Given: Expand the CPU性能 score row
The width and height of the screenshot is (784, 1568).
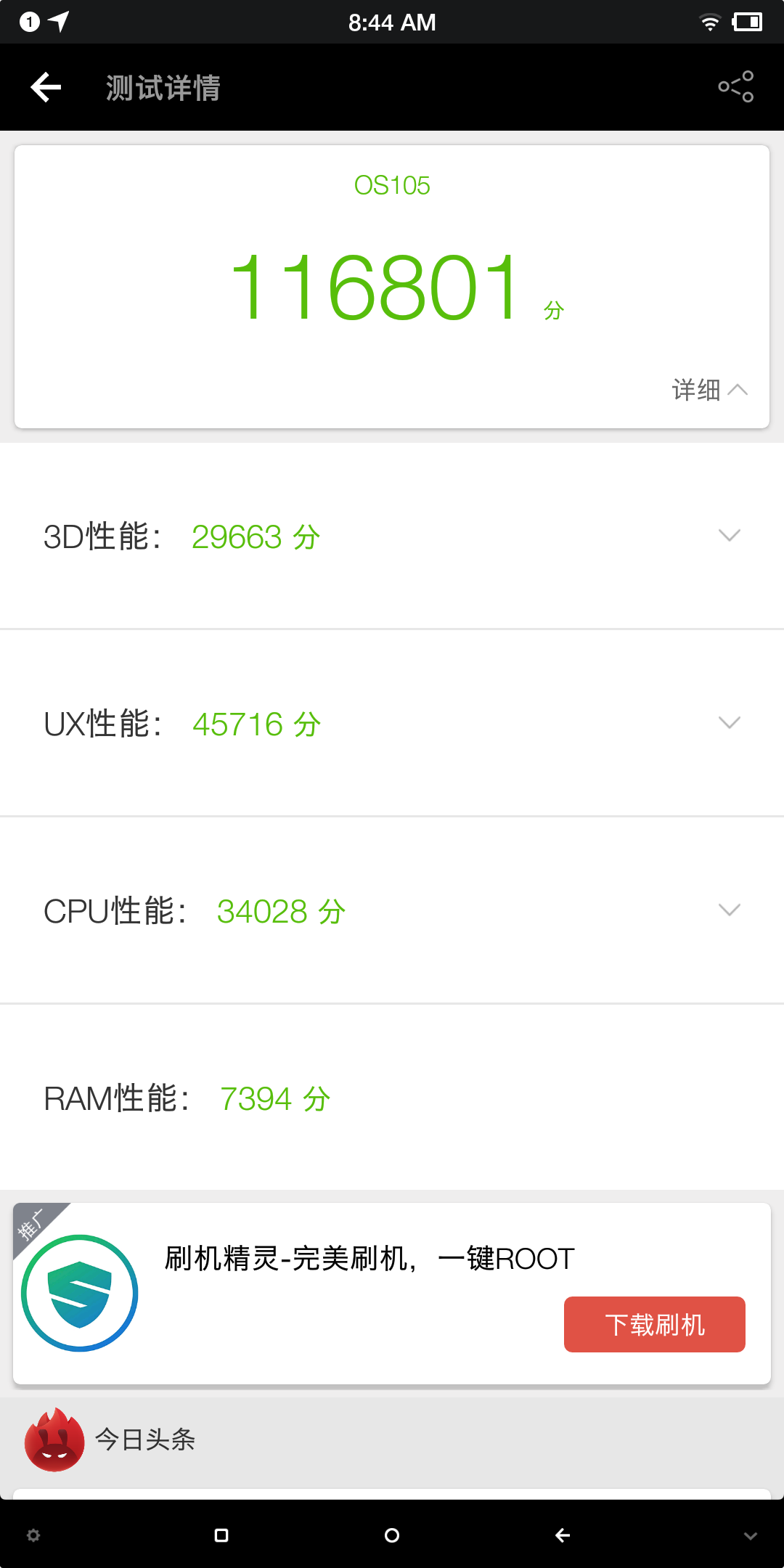Looking at the screenshot, I should coord(392,910).
